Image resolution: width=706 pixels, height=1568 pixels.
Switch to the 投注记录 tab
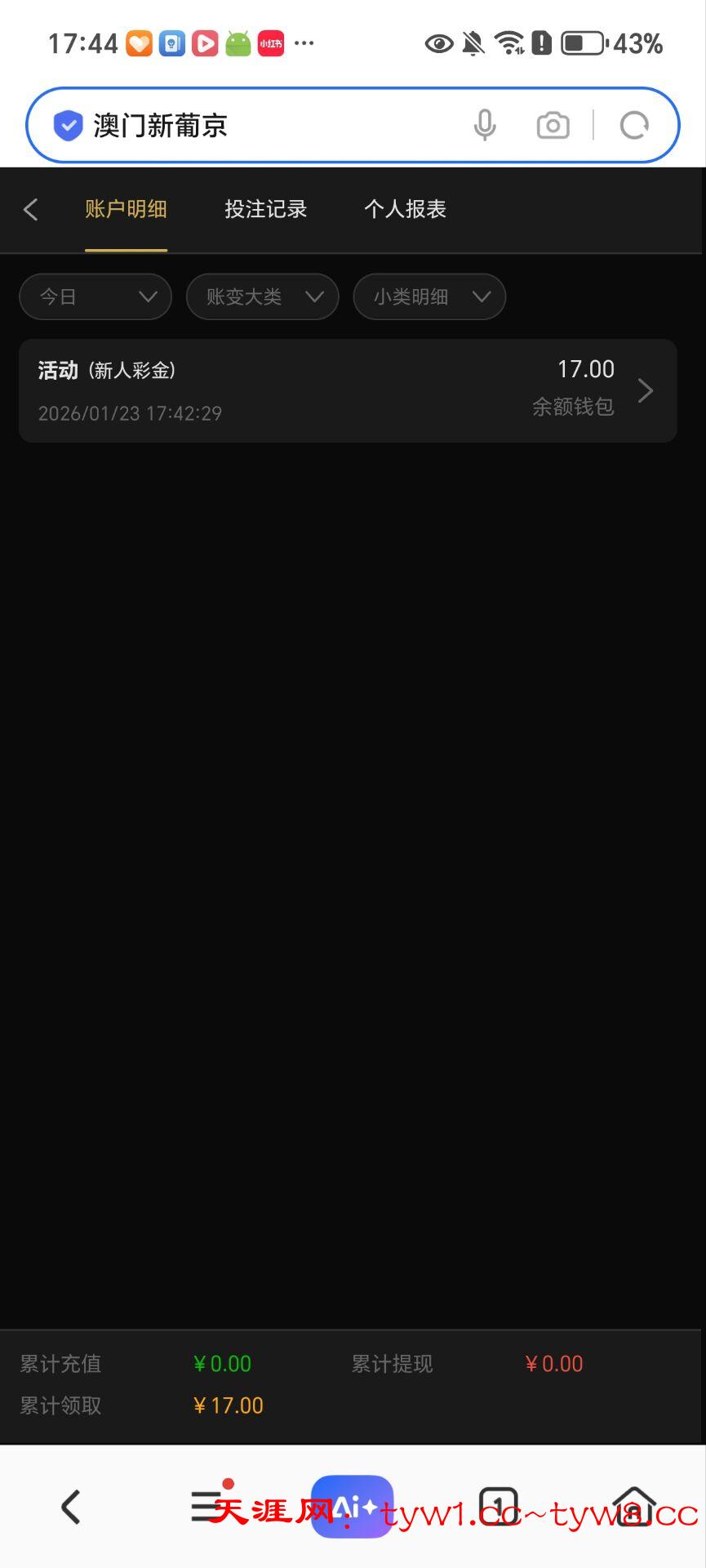point(265,210)
